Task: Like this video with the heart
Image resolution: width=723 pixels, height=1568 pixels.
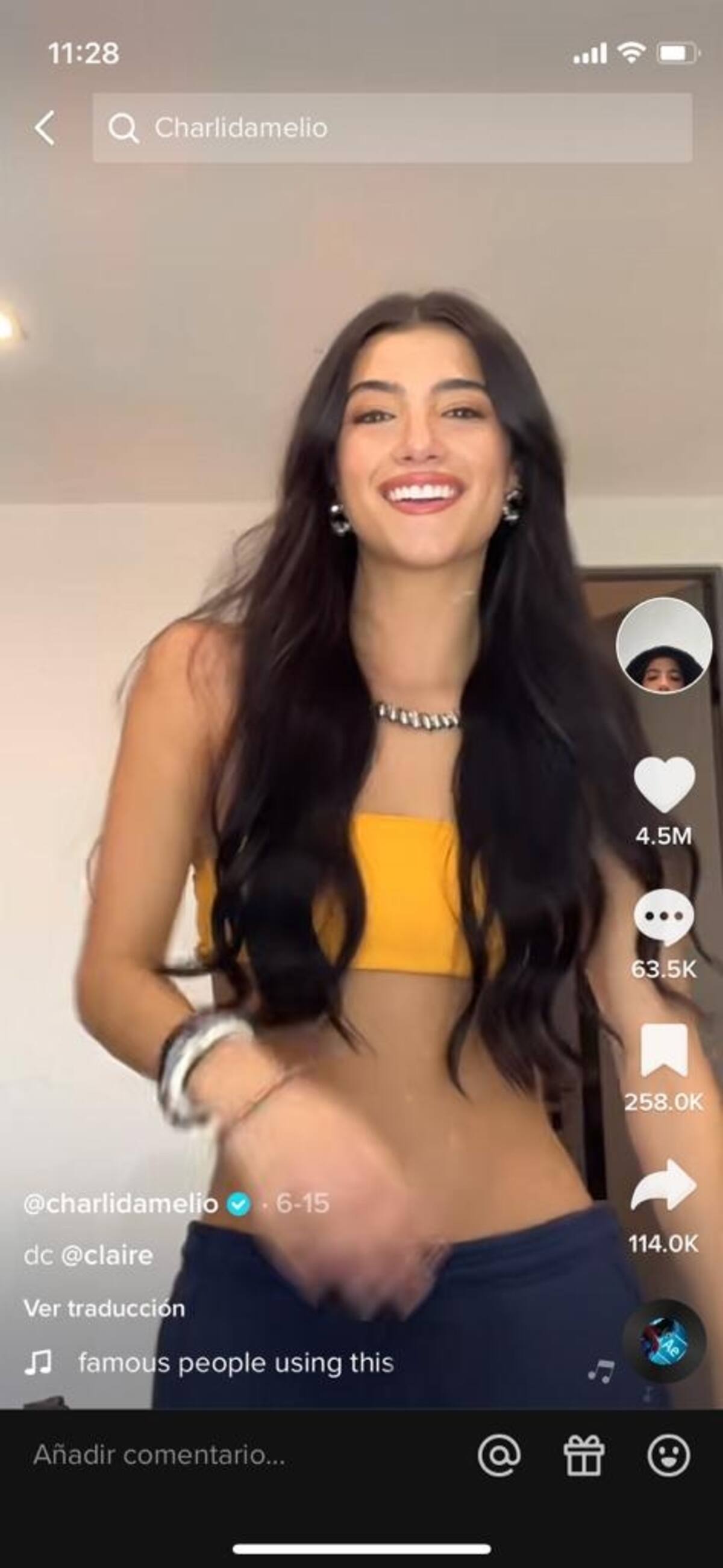Action: [x=664, y=785]
